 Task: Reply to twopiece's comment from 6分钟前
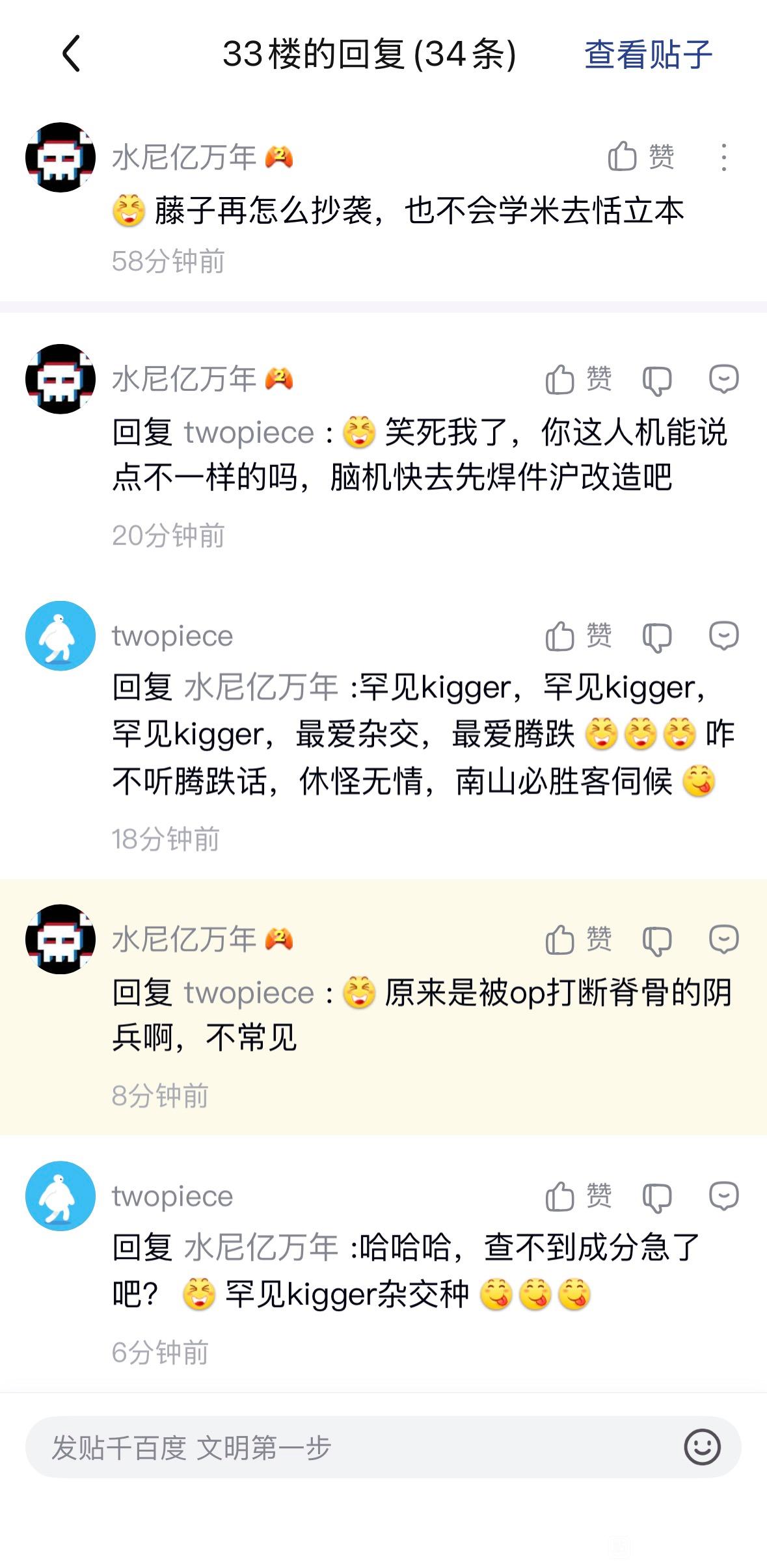[x=723, y=1195]
